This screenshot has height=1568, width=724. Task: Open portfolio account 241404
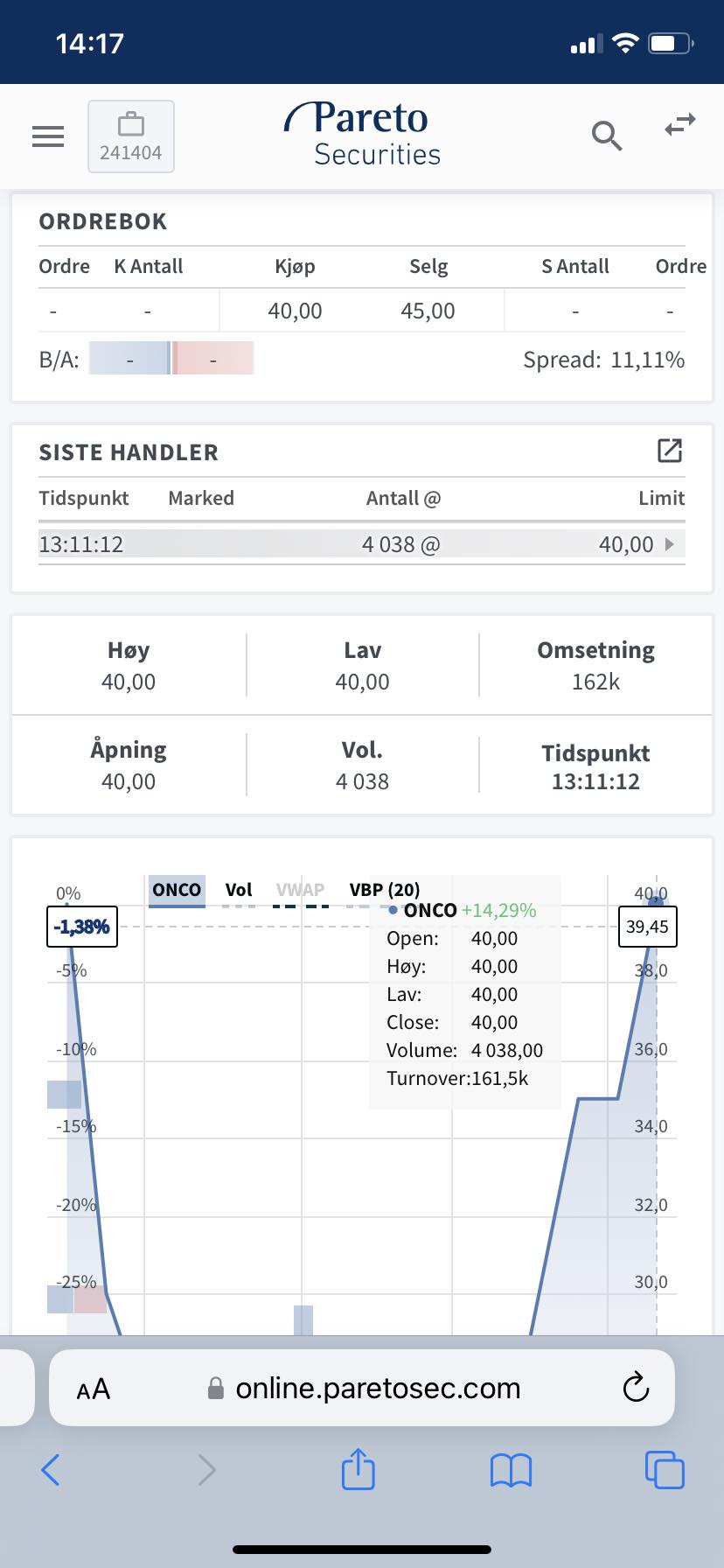pyautogui.click(x=131, y=136)
